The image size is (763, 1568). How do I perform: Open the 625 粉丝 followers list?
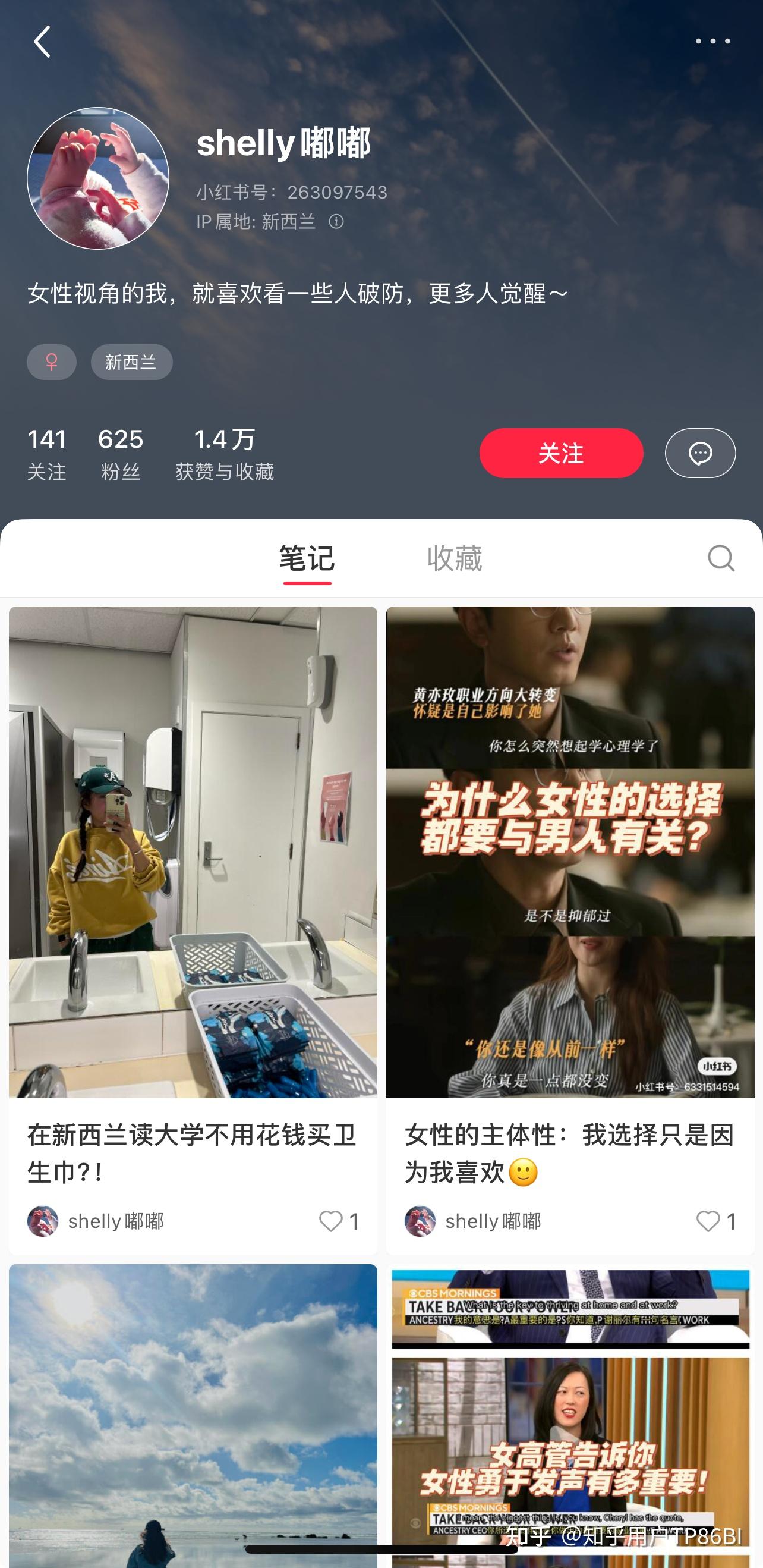tap(121, 454)
